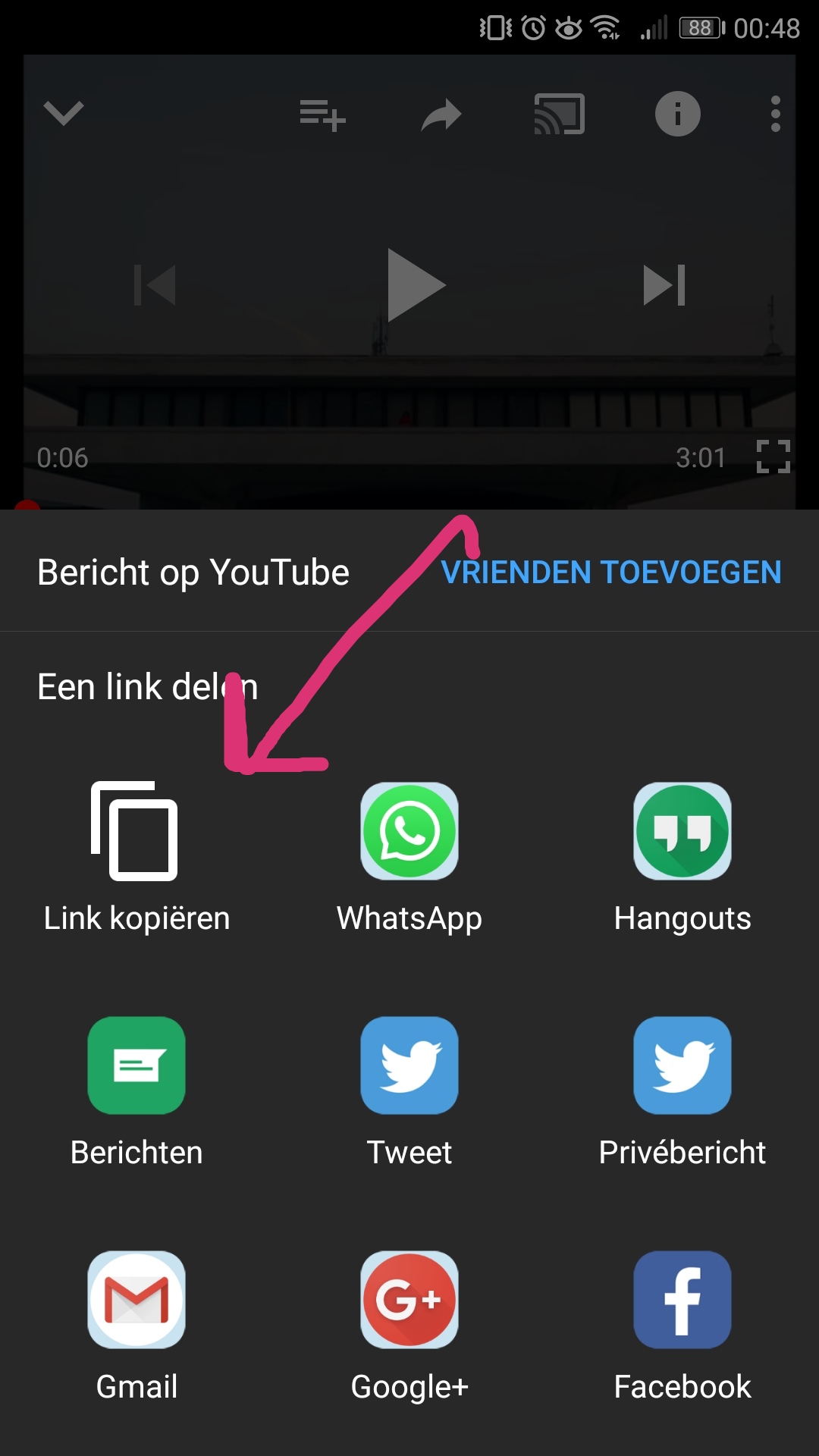Minimize the player with the down chevron
Screen dimensions: 819x1456
64,113
